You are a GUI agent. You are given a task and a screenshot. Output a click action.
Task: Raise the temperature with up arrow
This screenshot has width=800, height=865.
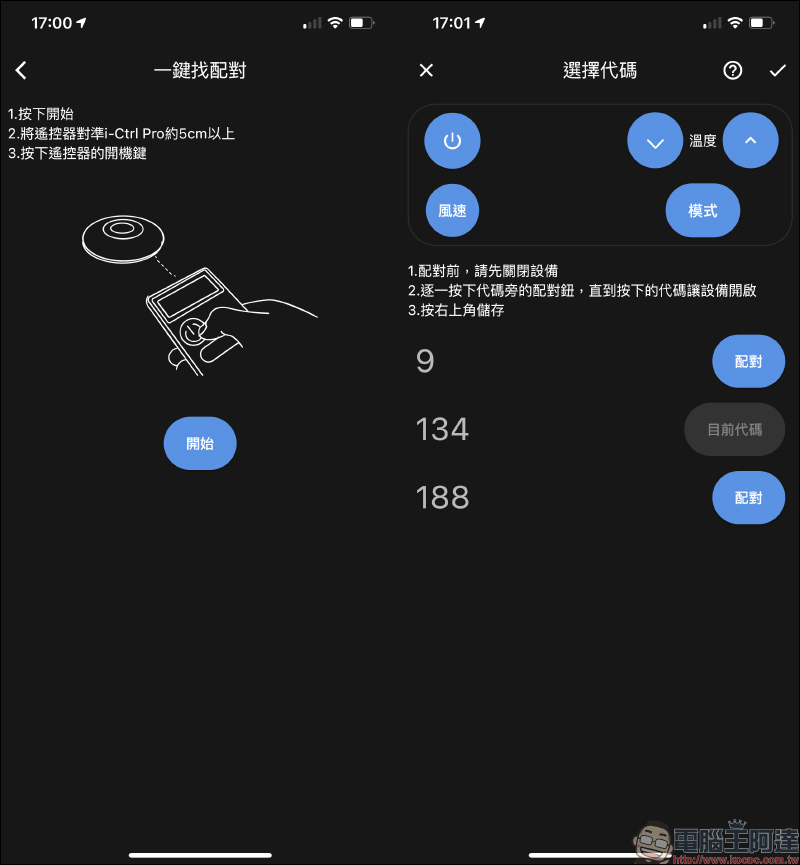[750, 141]
